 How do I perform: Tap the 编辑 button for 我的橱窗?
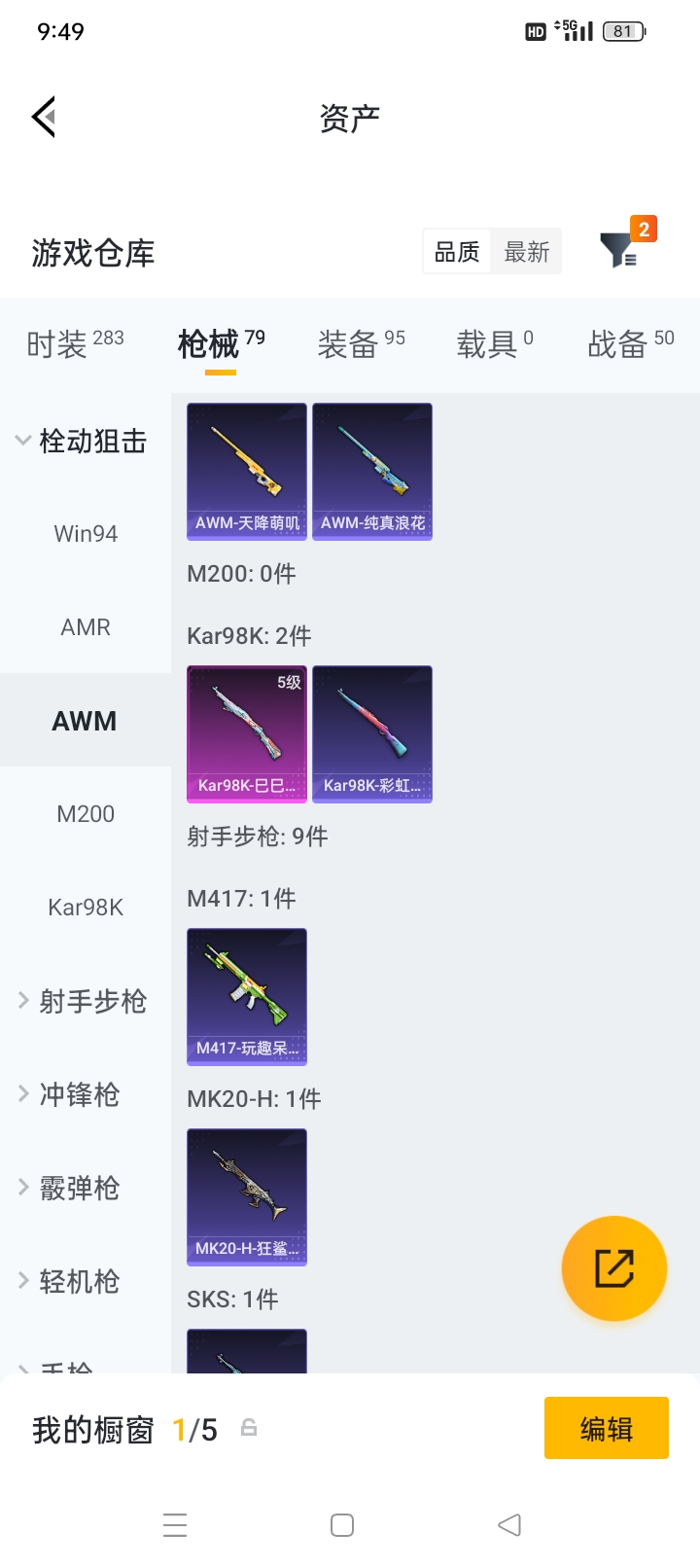pyautogui.click(x=606, y=1428)
